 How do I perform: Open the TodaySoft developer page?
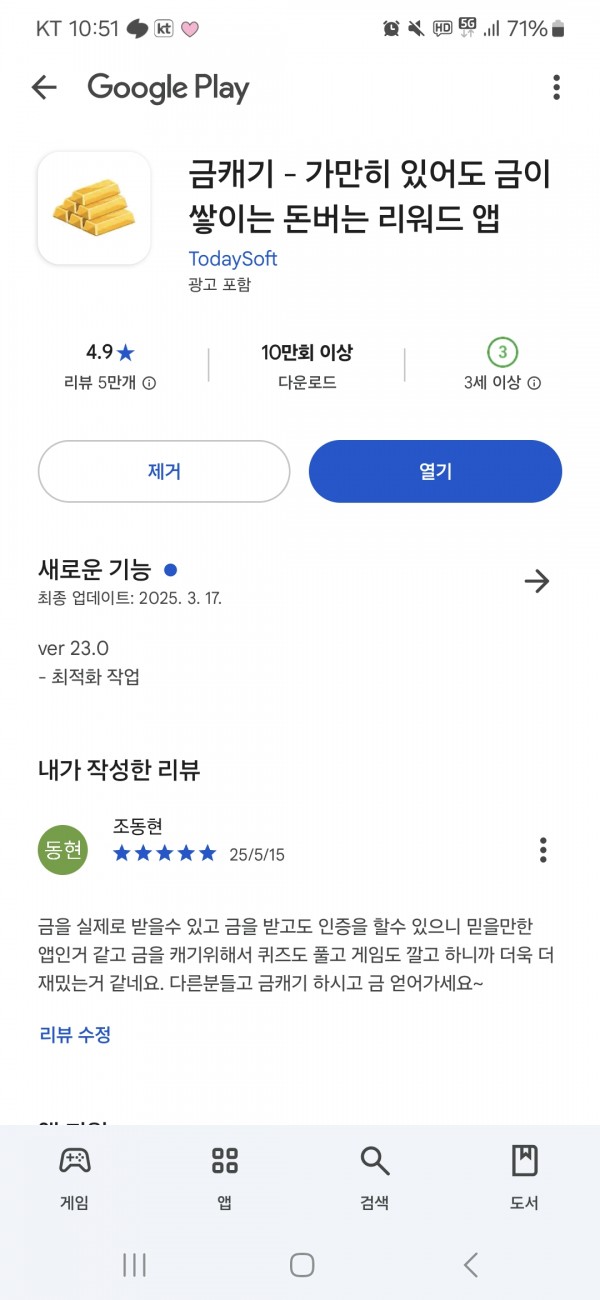click(232, 259)
